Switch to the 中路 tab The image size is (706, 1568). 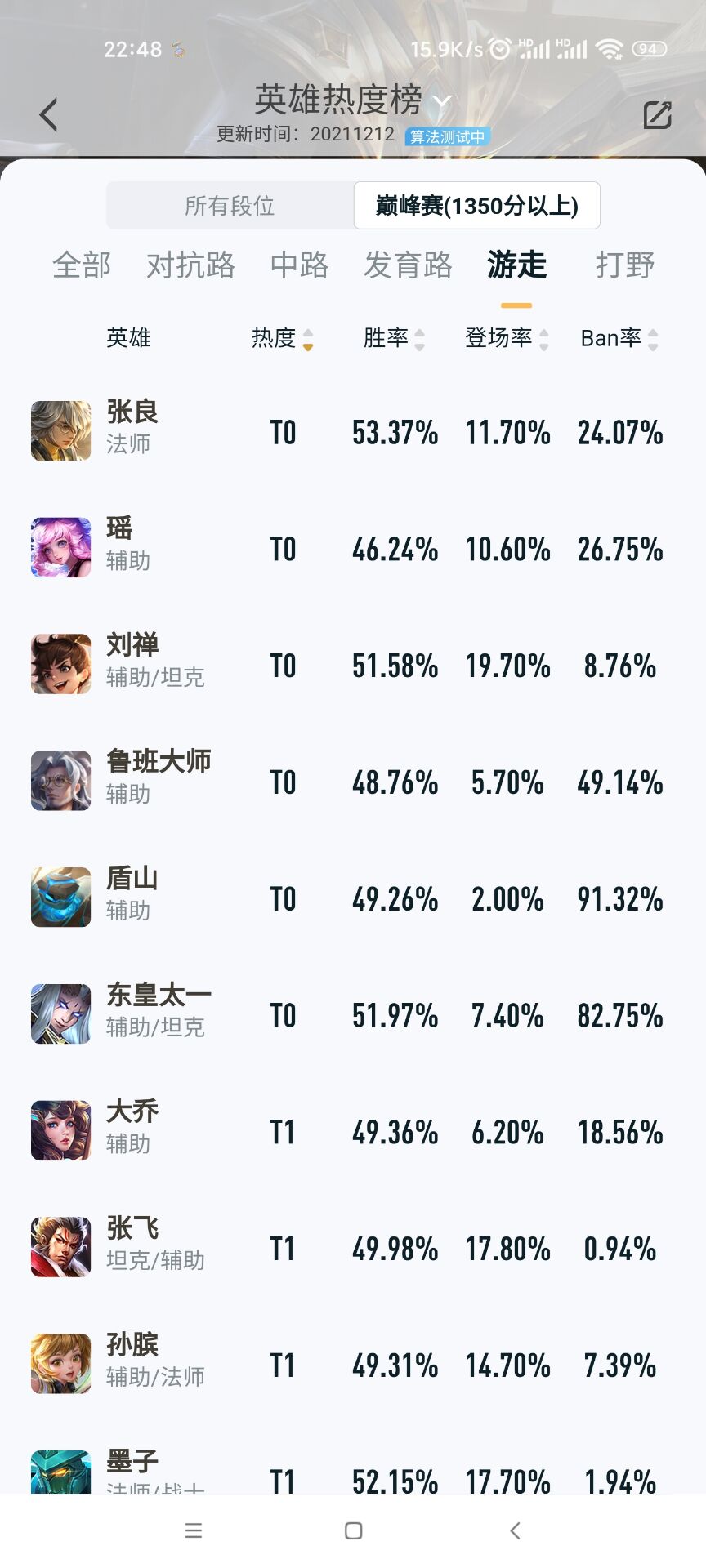(299, 265)
